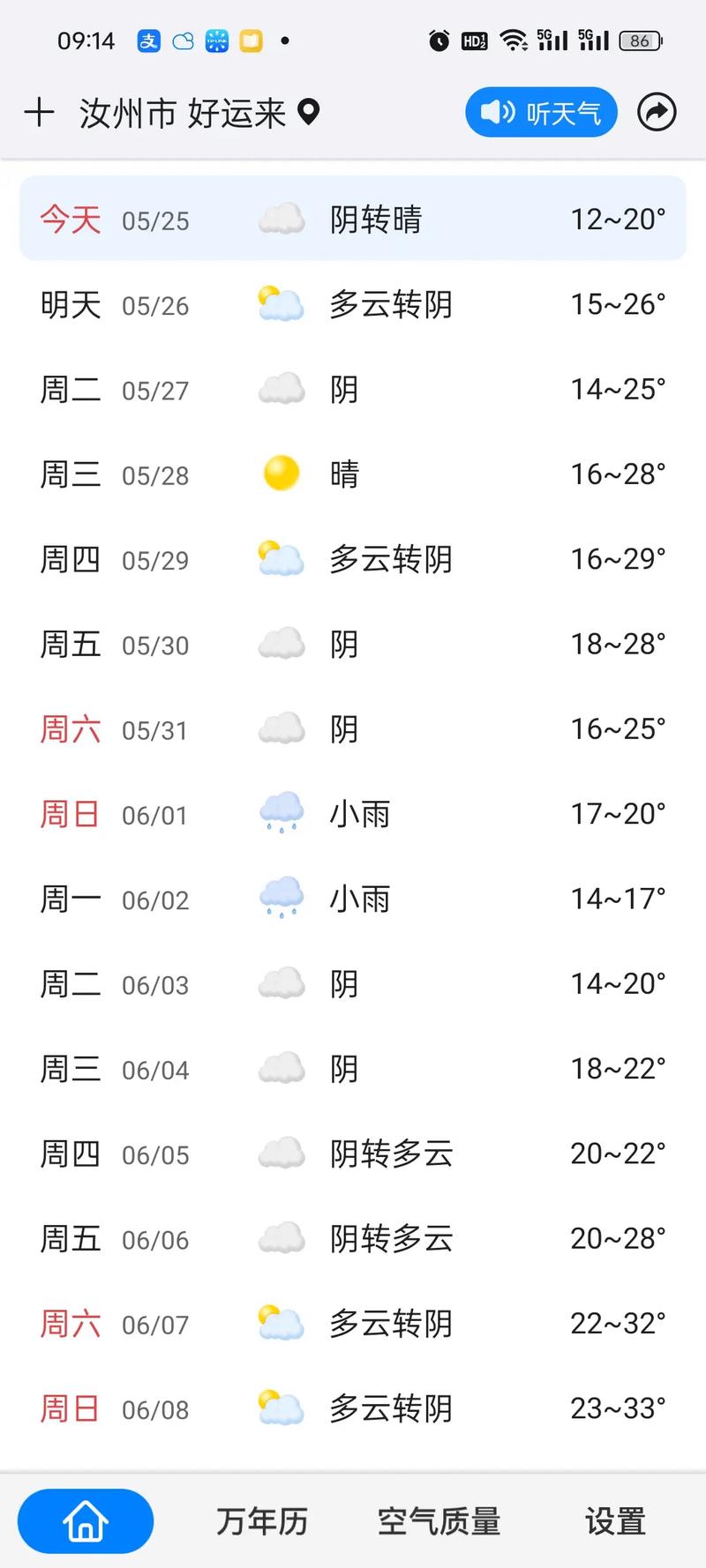Tap the rain cloud icon on 06/02 row
This screenshot has height=1568, width=706.
pos(280,898)
